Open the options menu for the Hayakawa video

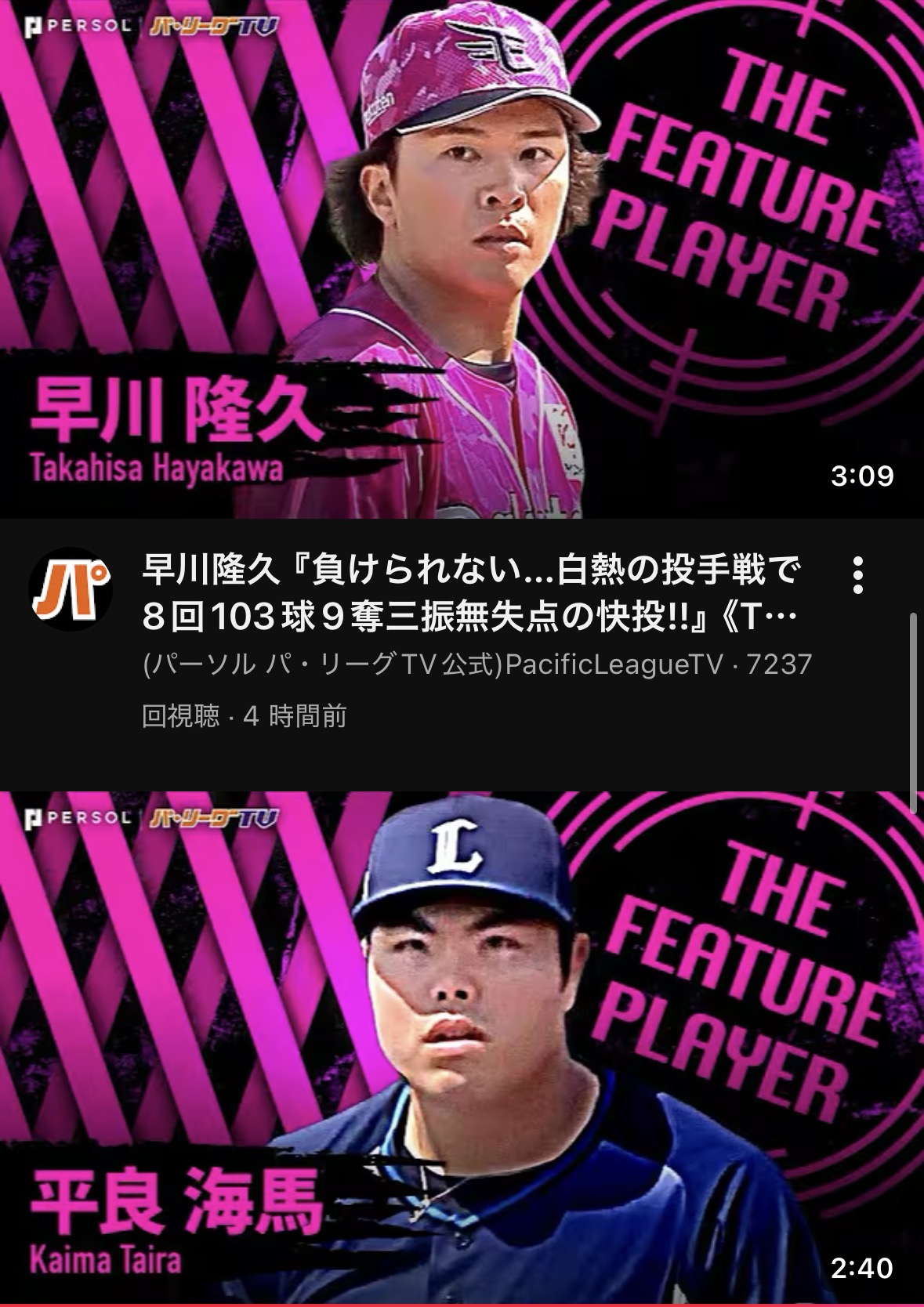858,576
